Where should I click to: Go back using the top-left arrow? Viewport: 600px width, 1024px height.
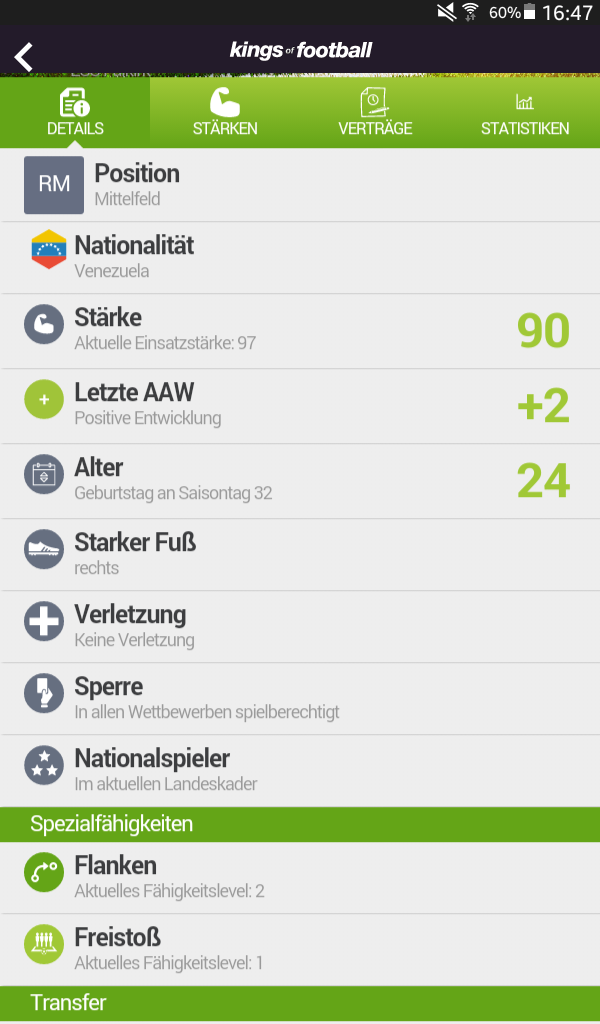(24, 56)
